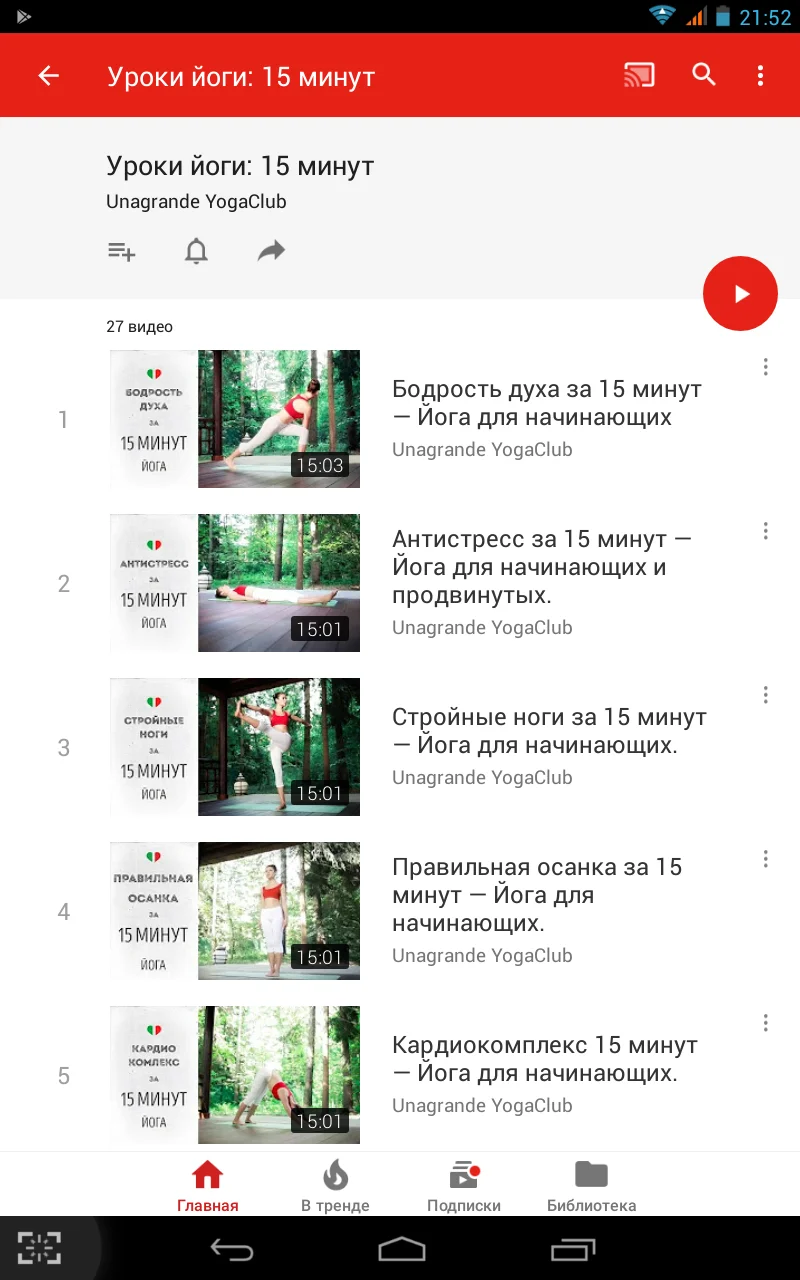Open options for the Антистресс video
Screen dimensions: 800x1280
765,530
